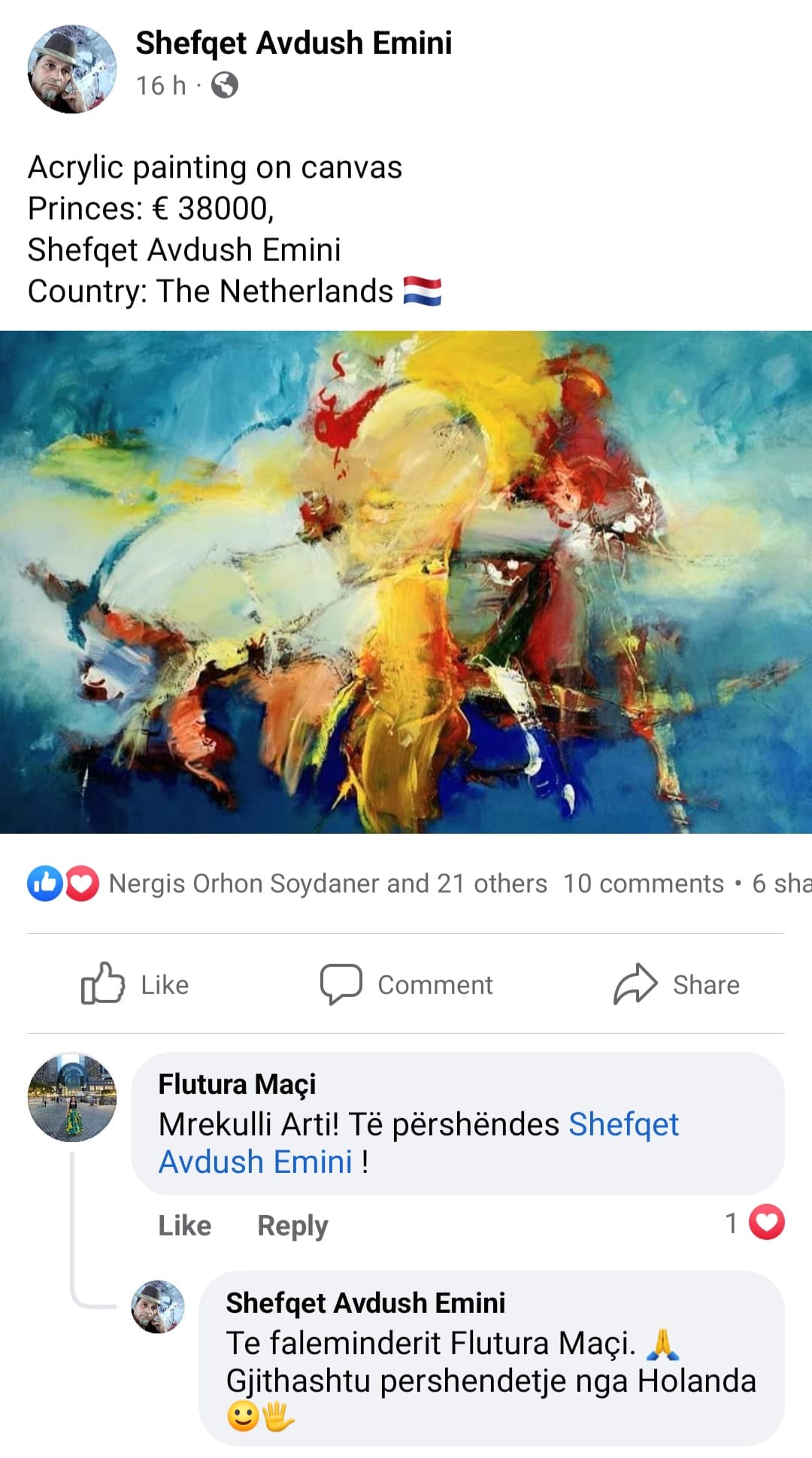Comment on the post
This screenshot has height=1458, width=812.
tap(406, 984)
